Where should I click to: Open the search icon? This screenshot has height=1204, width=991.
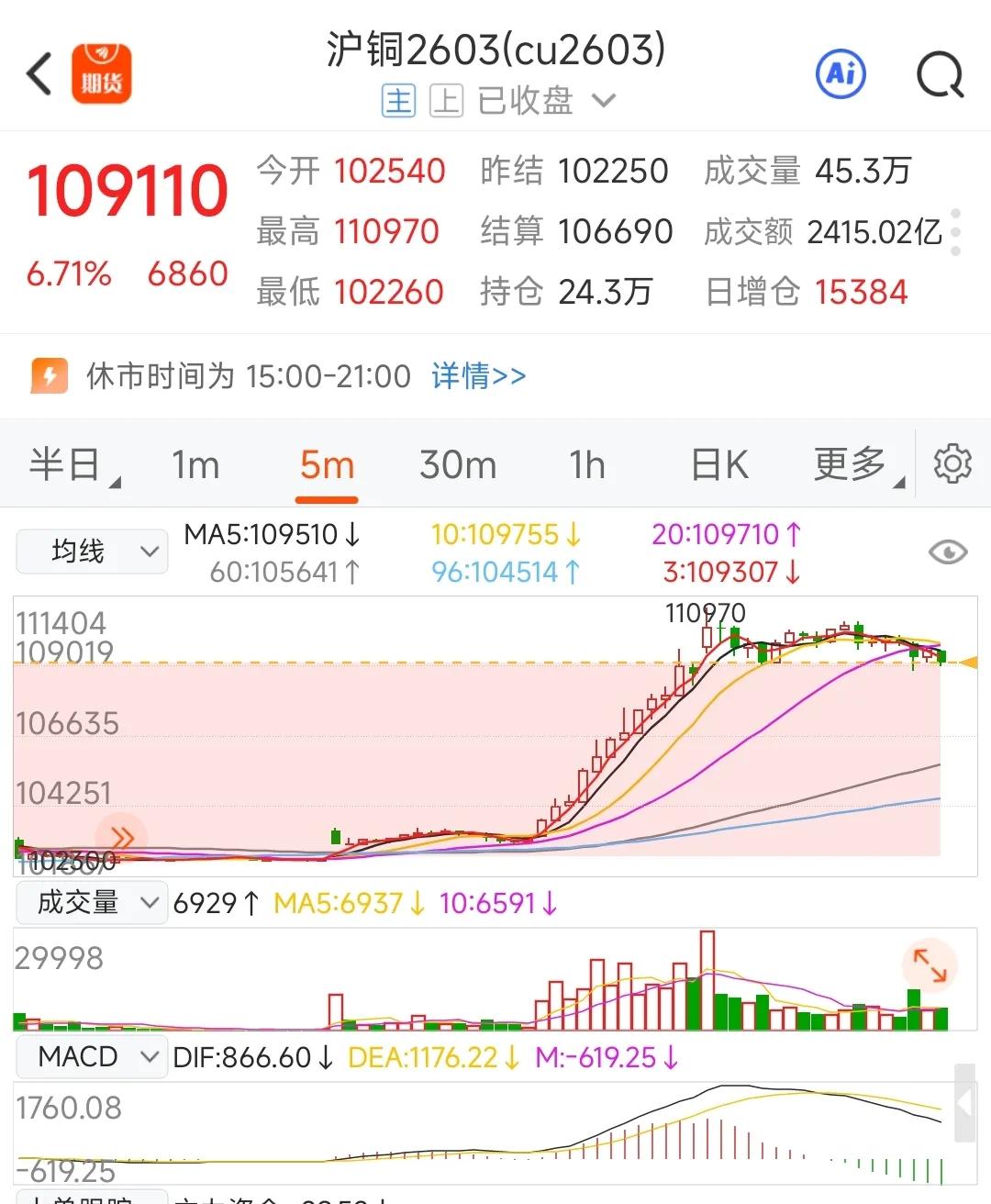pyautogui.click(x=941, y=74)
